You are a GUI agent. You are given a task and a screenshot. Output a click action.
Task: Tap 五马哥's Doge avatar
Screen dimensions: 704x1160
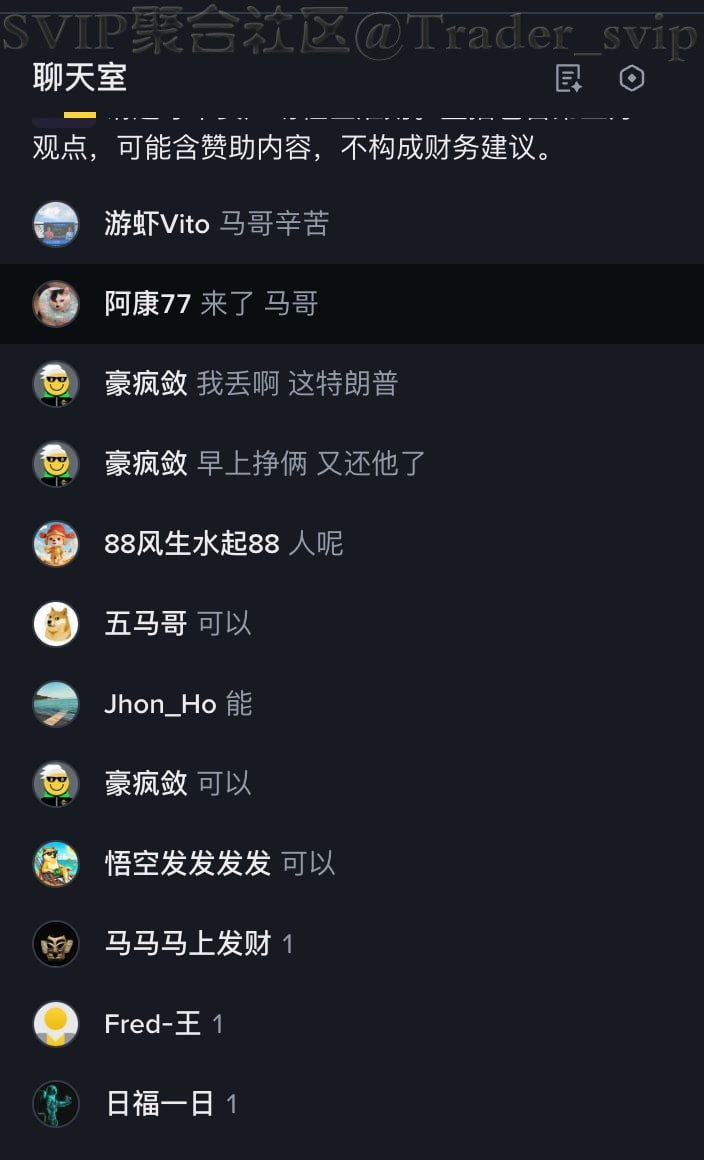[56, 624]
